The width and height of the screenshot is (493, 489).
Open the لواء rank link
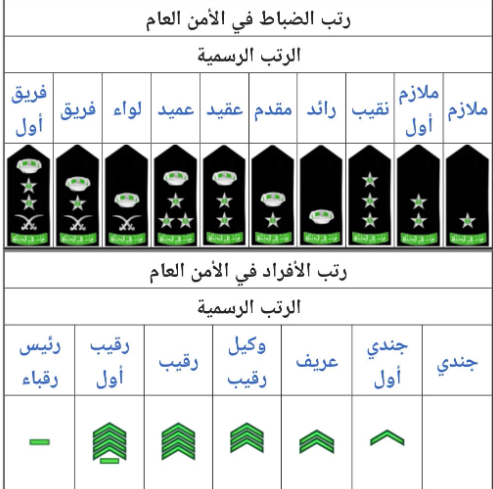(x=127, y=110)
